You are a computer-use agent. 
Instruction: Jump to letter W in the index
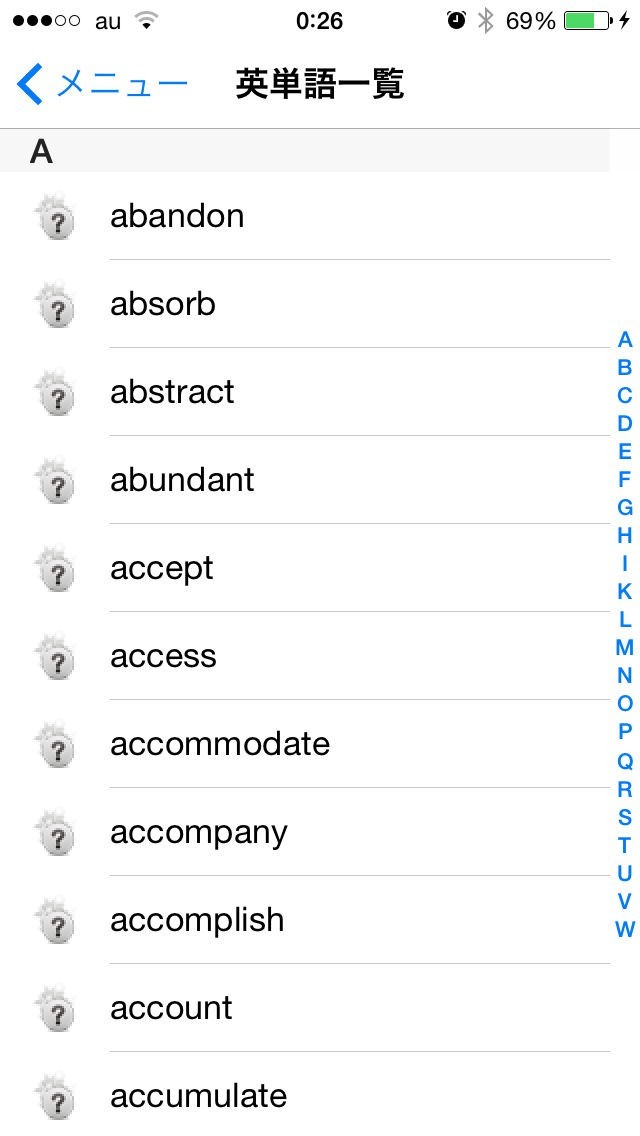[625, 929]
